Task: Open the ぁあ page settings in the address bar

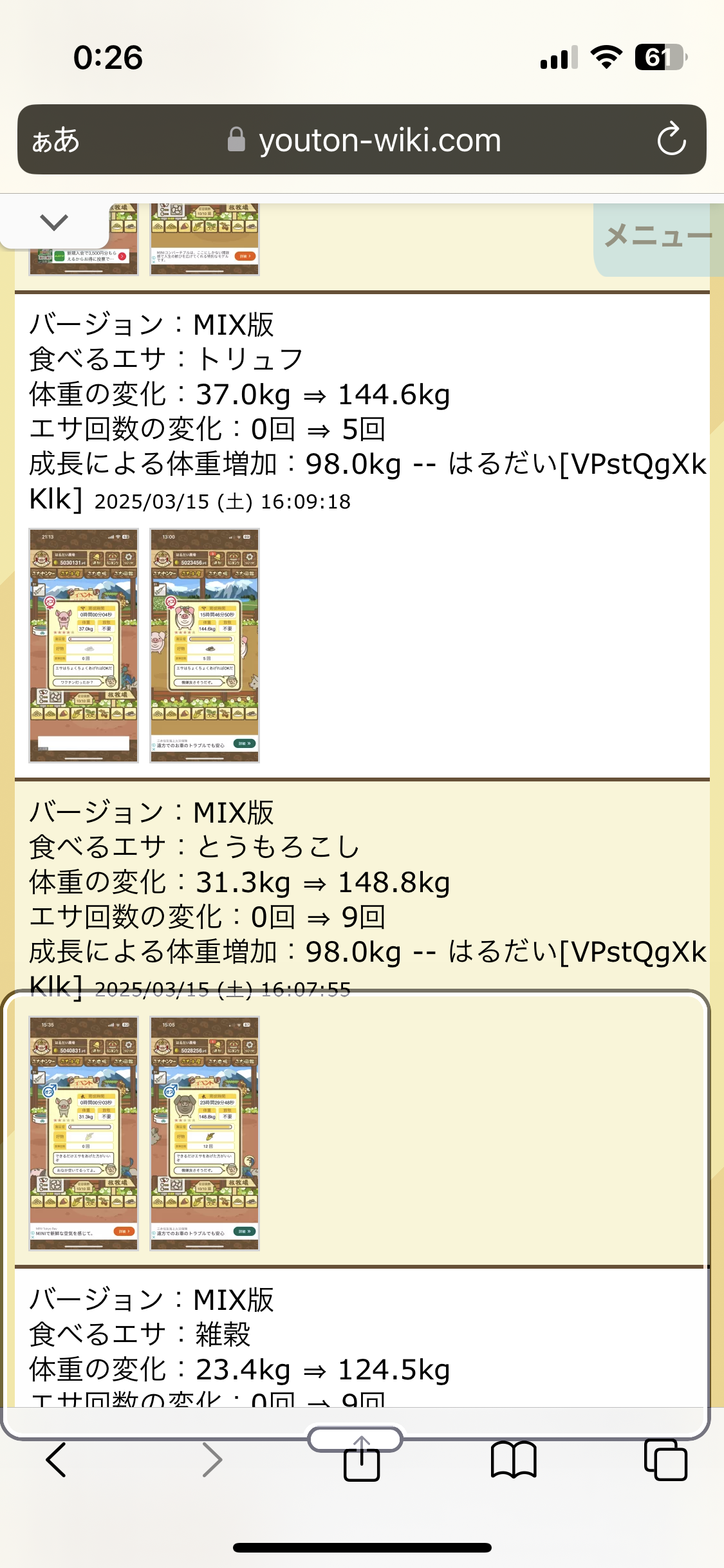Action: click(56, 140)
